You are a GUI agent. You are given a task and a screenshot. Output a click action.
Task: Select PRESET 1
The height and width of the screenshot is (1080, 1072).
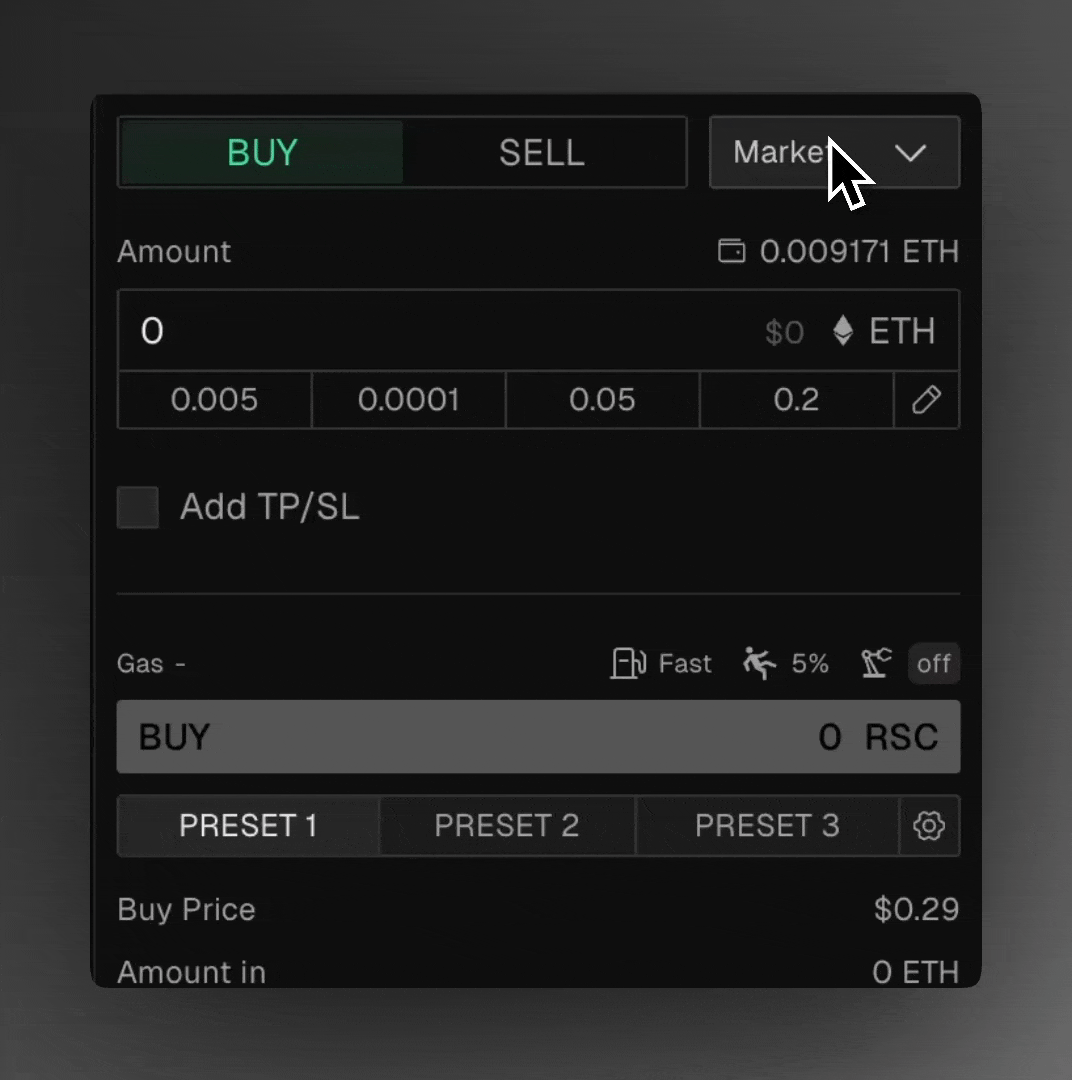coord(248,826)
